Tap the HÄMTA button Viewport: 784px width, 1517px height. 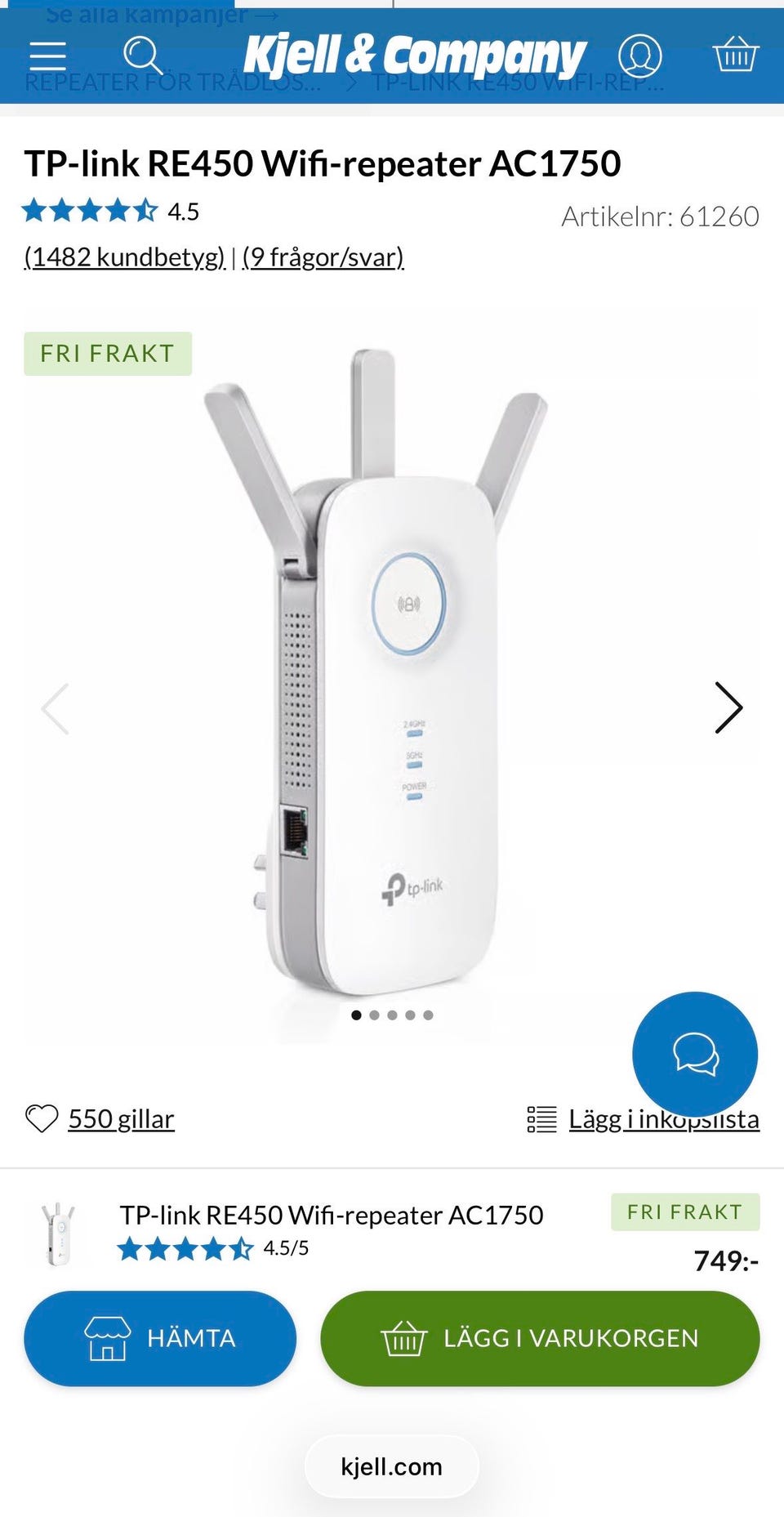coord(160,1338)
